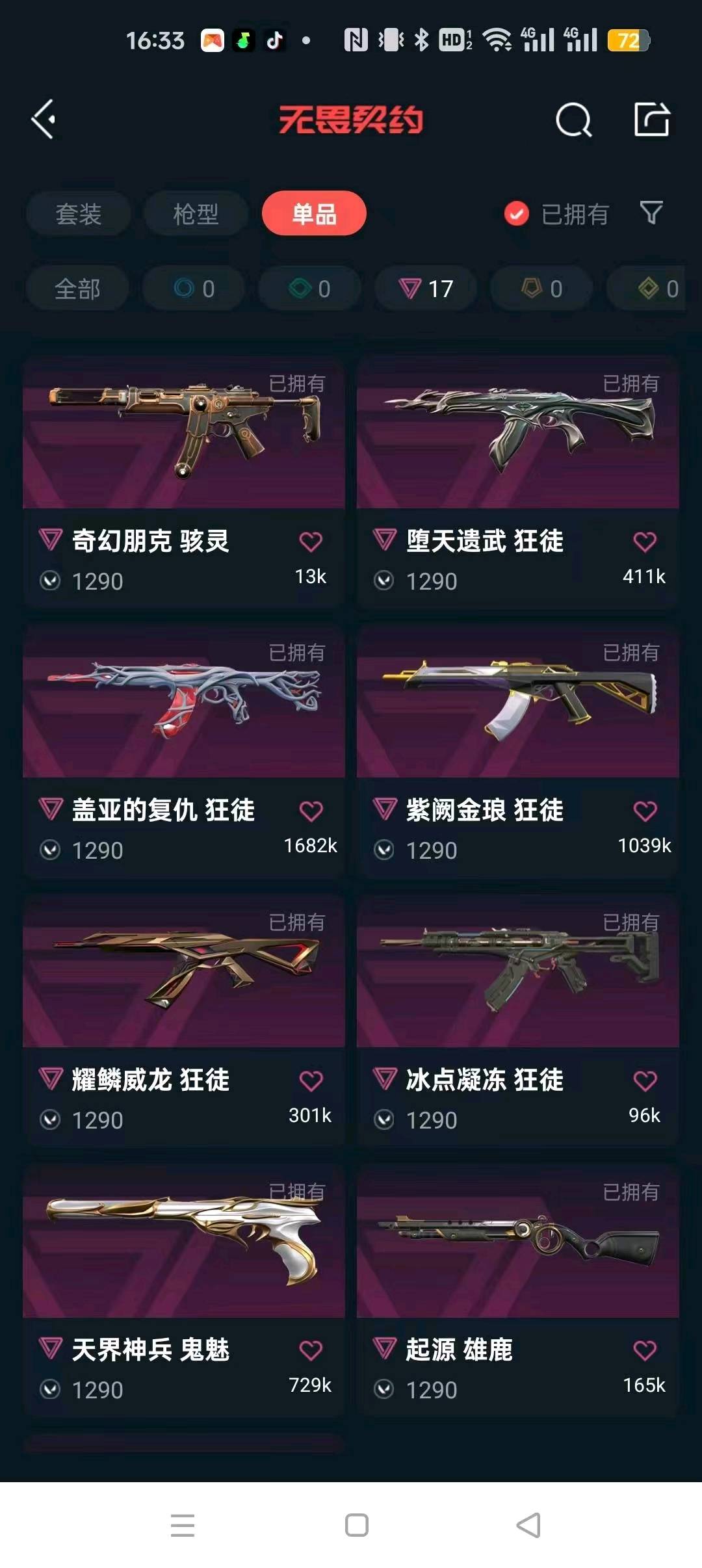Screen dimensions: 702x1568
Task: Like the 天界神兵 鬼魅 skin
Action: click(311, 1350)
